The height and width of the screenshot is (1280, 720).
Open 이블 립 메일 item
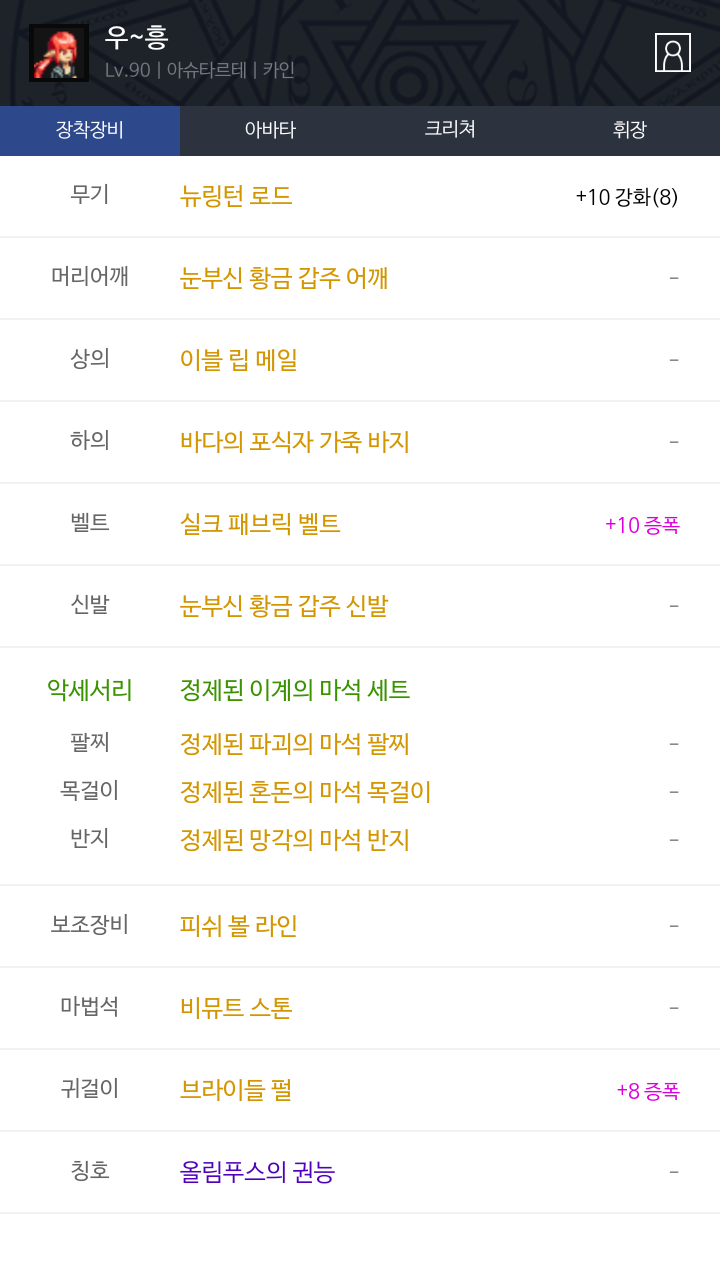239,360
